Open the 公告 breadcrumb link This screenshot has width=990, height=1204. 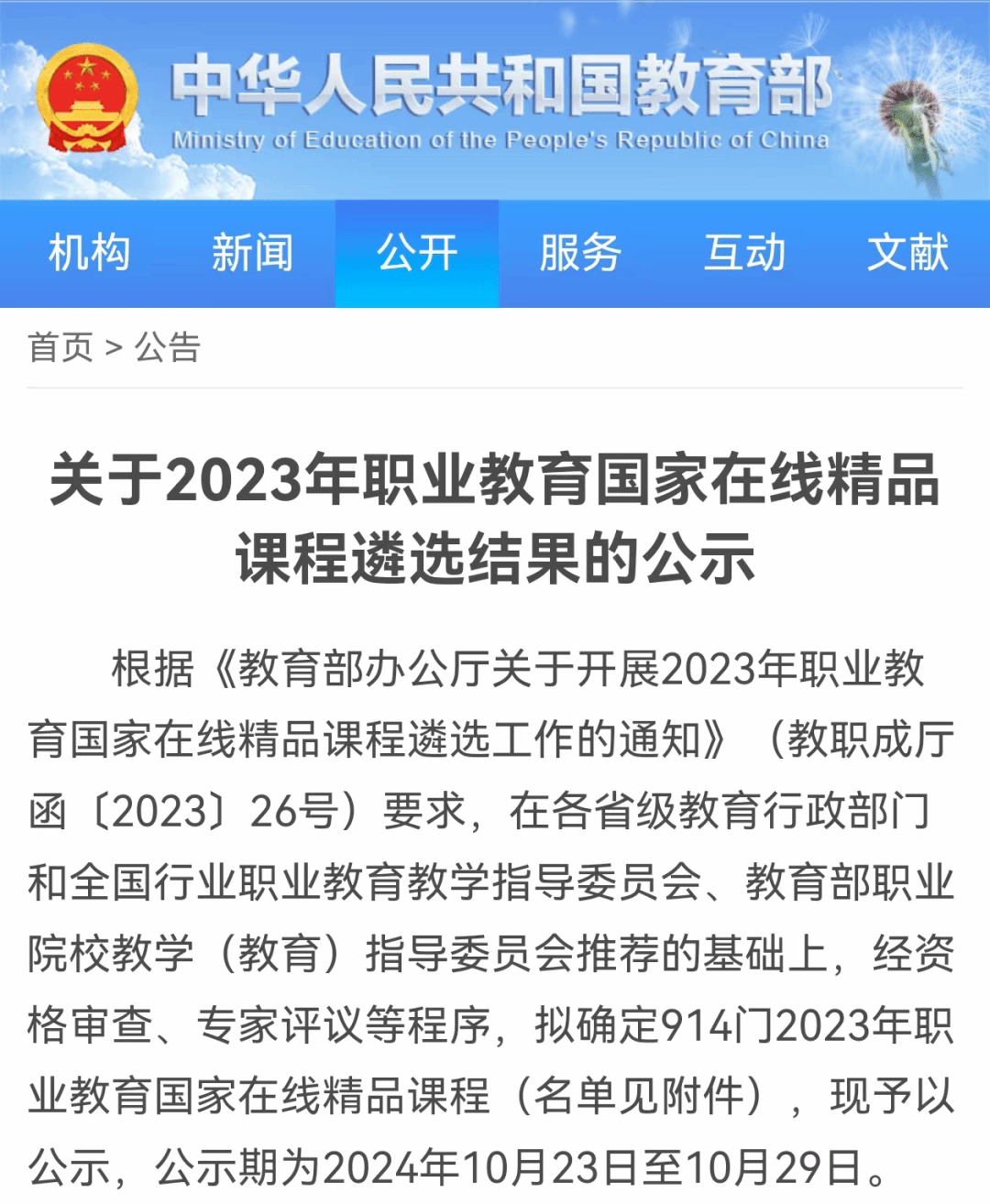[x=167, y=347]
